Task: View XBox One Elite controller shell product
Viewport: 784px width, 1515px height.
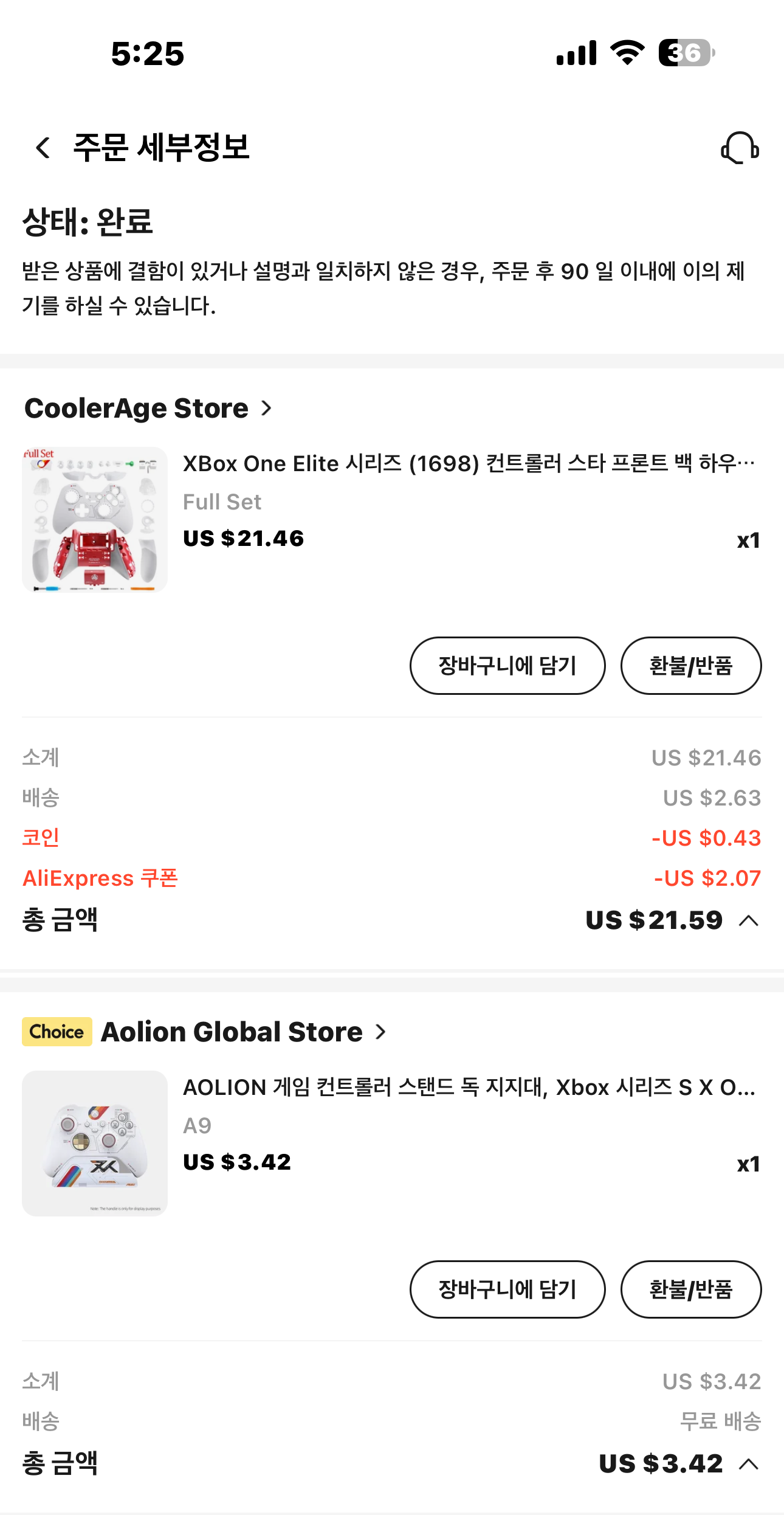Action: (x=468, y=464)
